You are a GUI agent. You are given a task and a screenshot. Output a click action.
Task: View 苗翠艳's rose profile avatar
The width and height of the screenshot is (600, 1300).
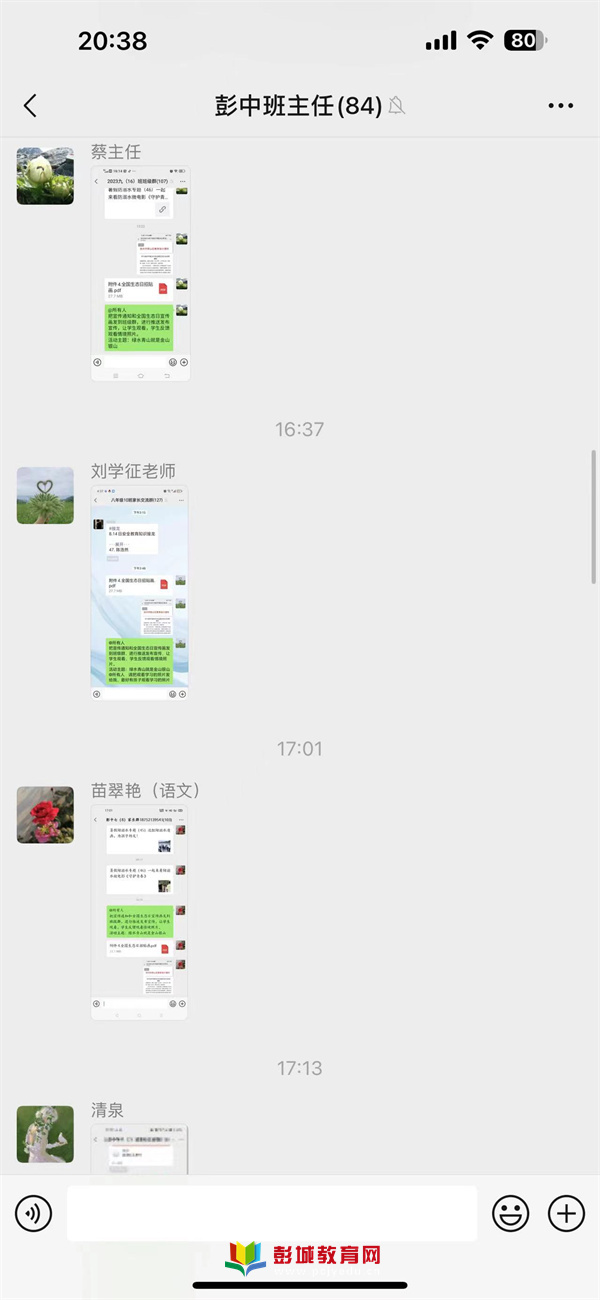(x=45, y=814)
